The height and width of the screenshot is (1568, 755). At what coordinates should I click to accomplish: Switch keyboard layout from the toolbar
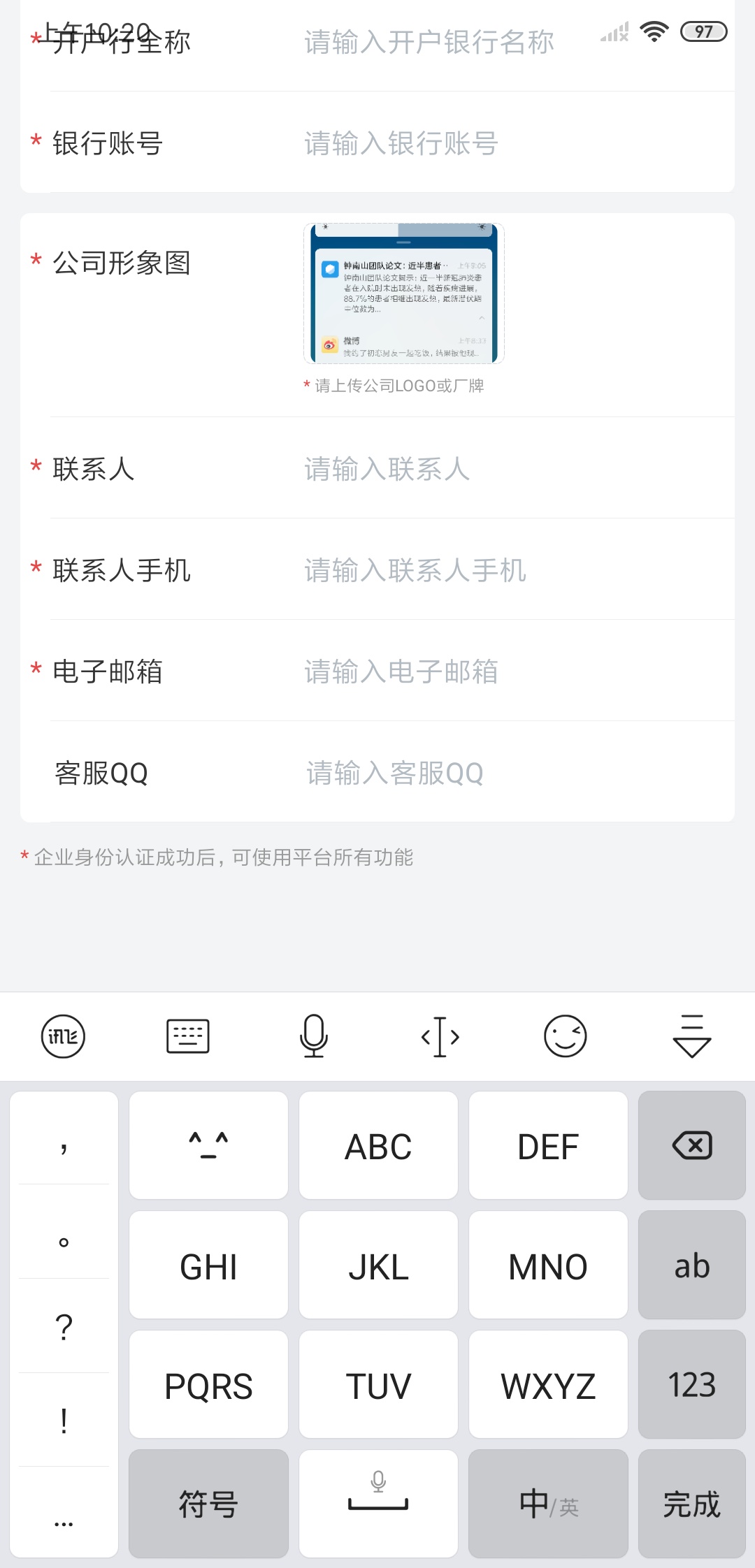tap(188, 1036)
